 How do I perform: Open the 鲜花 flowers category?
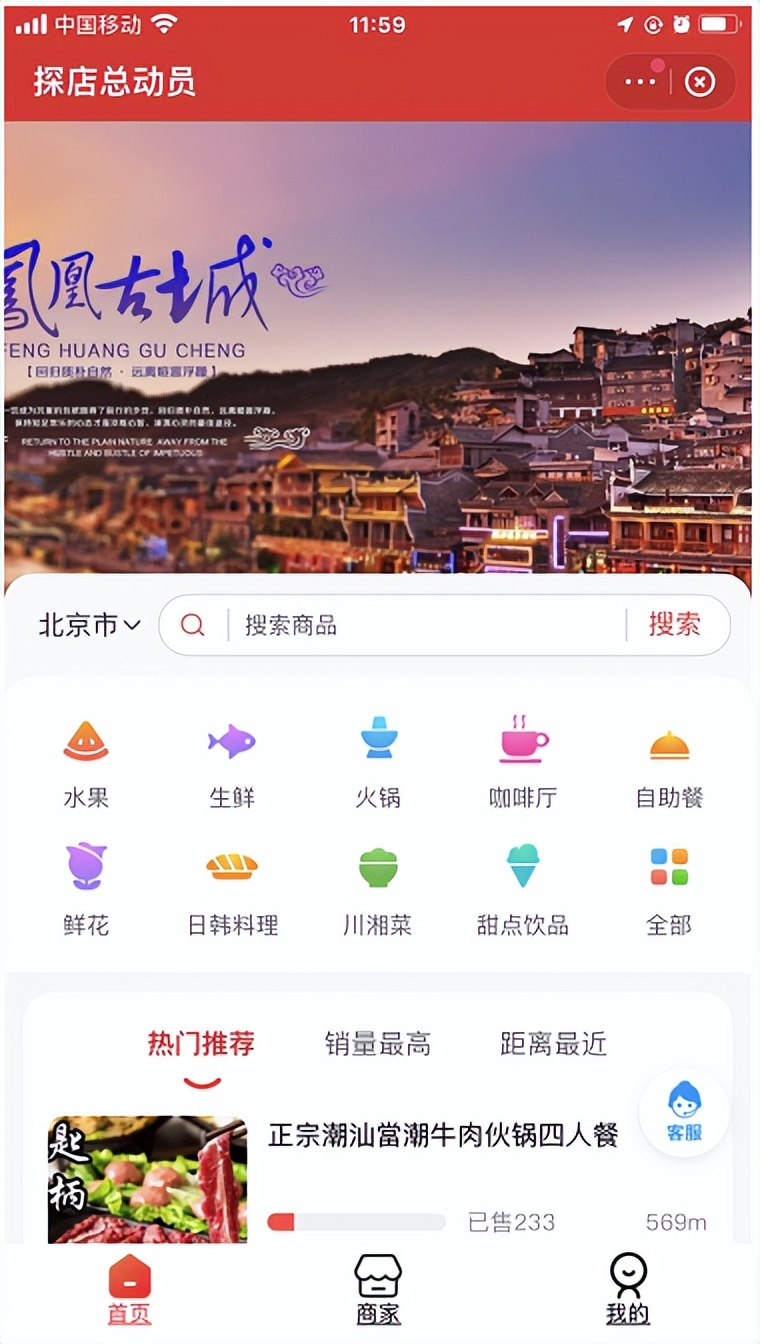coord(86,888)
